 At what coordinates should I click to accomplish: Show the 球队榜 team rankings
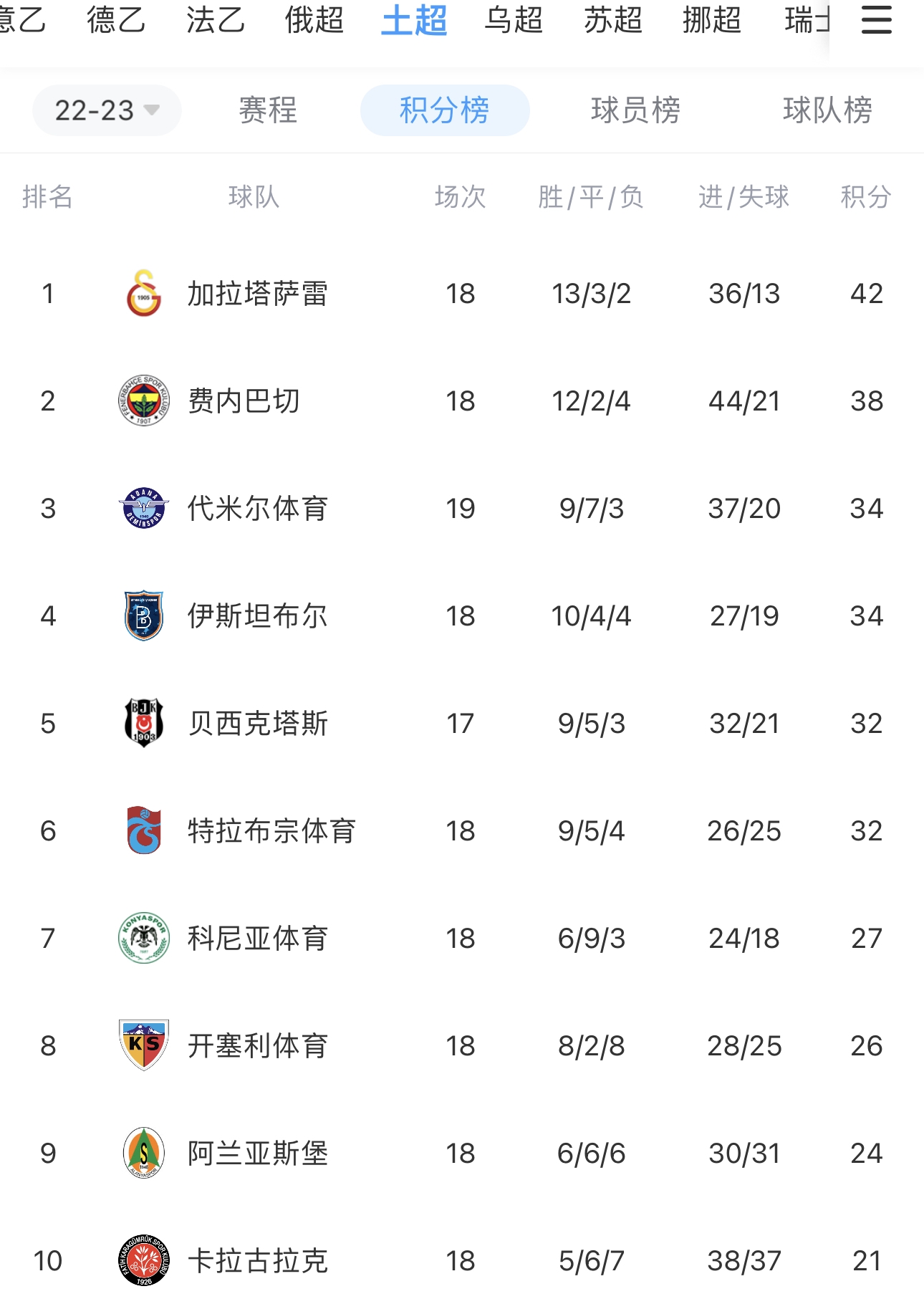tap(827, 110)
